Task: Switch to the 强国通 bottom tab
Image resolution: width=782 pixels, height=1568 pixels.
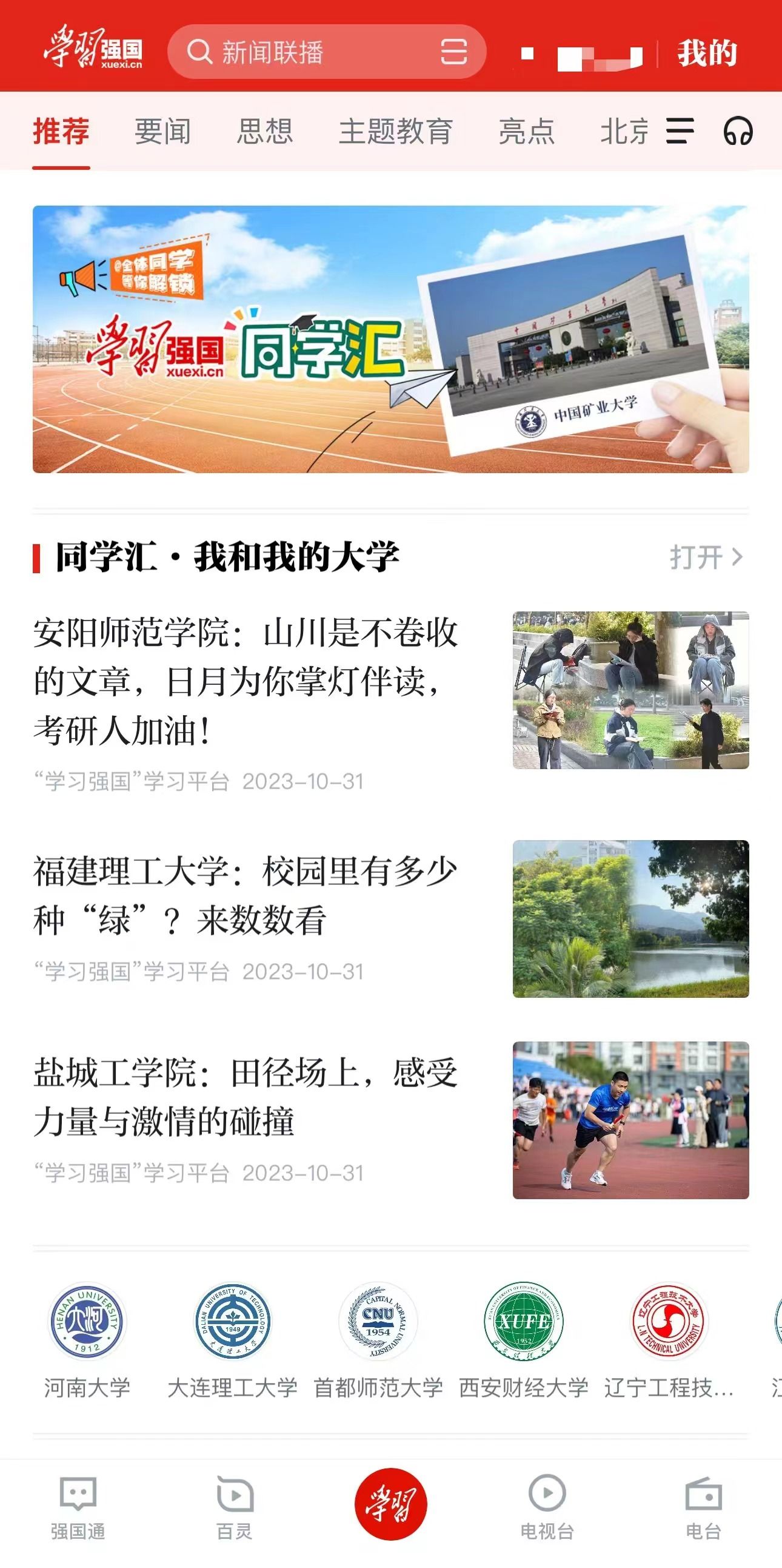Action: click(x=78, y=1507)
